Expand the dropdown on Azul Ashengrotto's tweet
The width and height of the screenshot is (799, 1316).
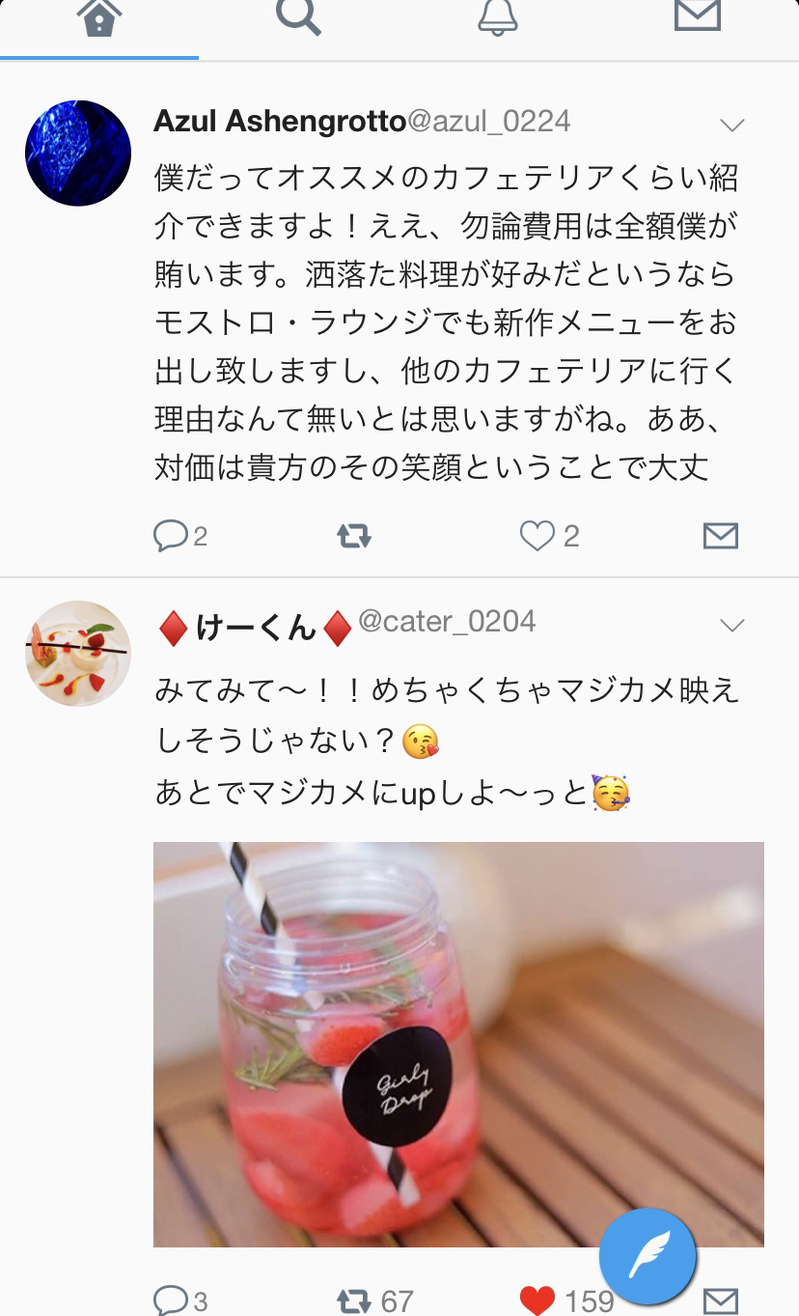(733, 125)
